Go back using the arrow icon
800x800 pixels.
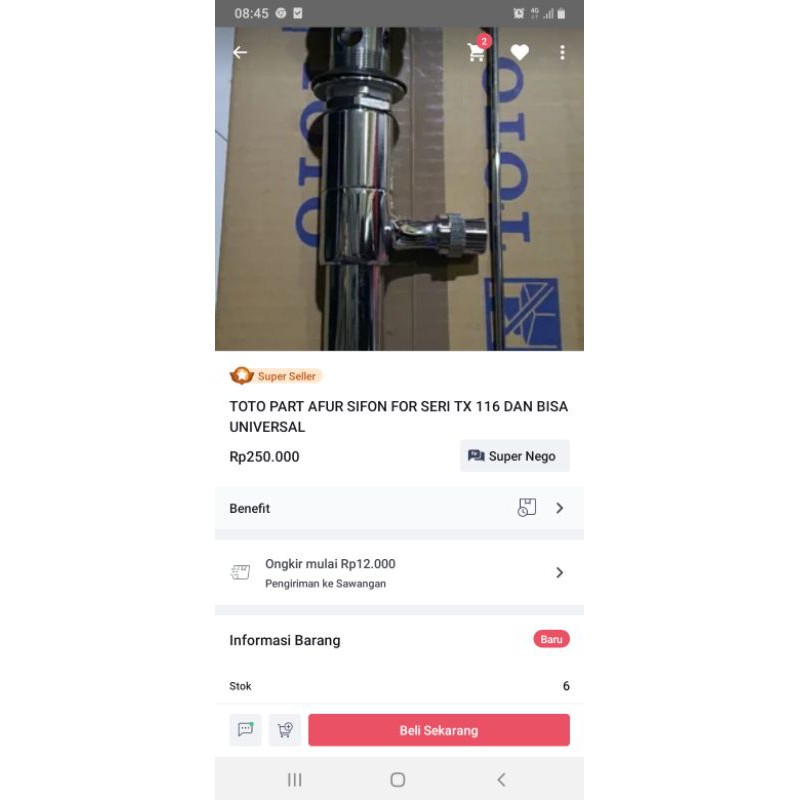click(x=240, y=52)
